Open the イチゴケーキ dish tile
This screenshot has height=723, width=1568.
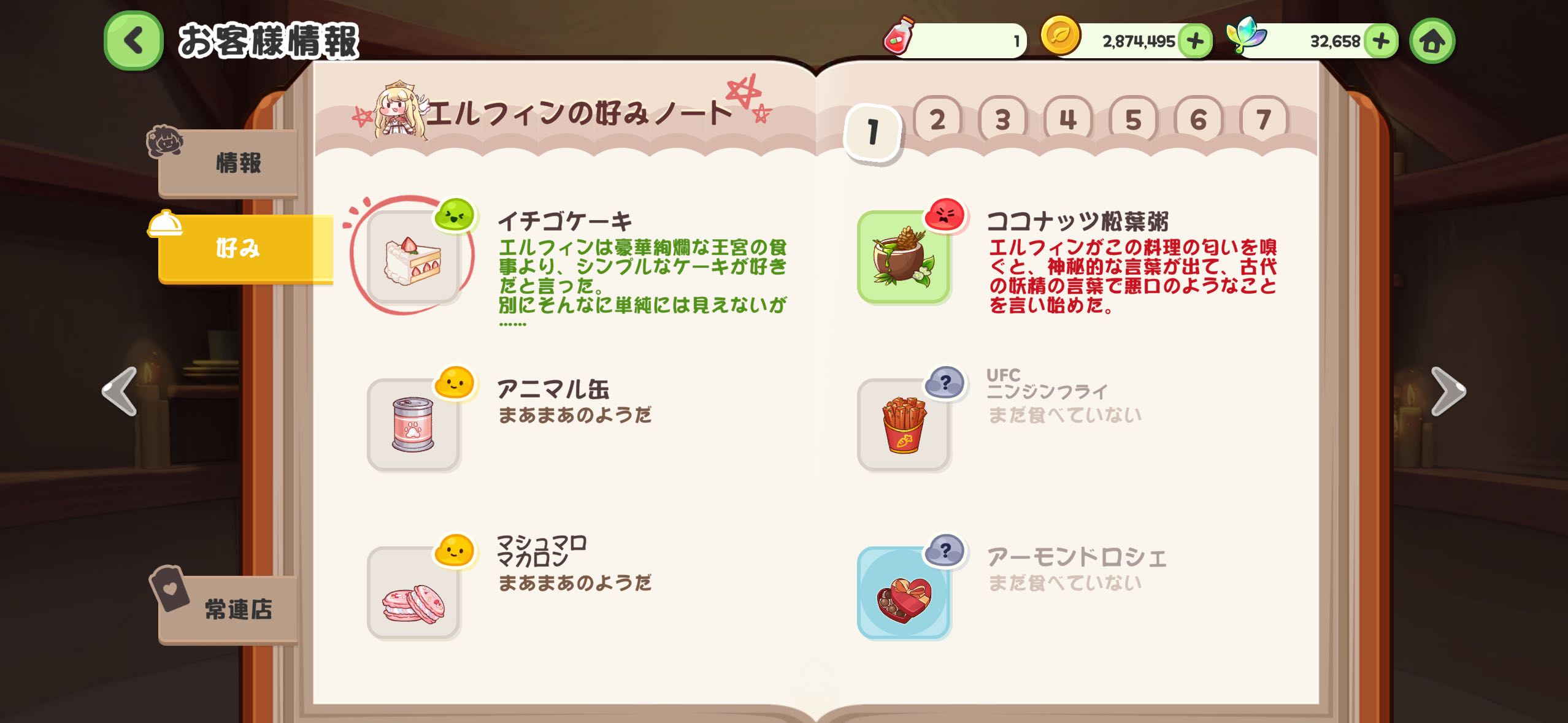[x=413, y=257]
